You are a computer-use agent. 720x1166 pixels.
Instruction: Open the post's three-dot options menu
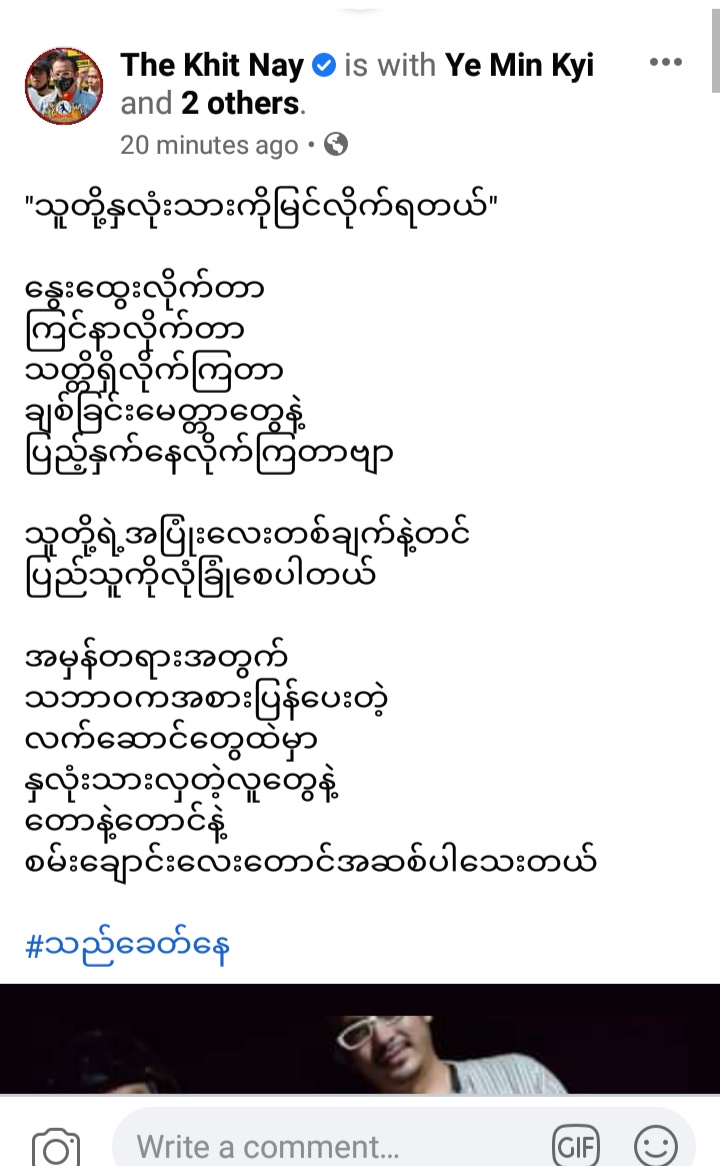(x=666, y=62)
